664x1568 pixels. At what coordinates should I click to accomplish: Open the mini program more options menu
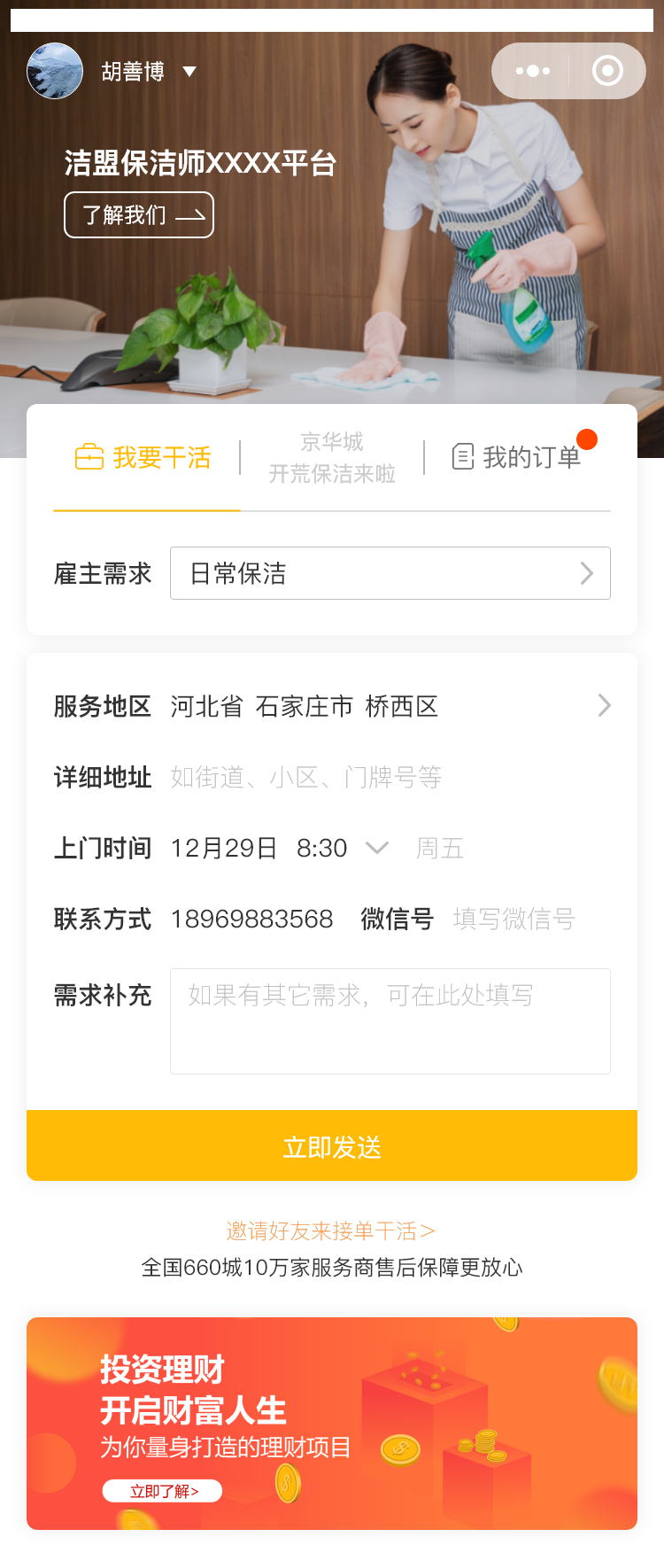pyautogui.click(x=532, y=71)
